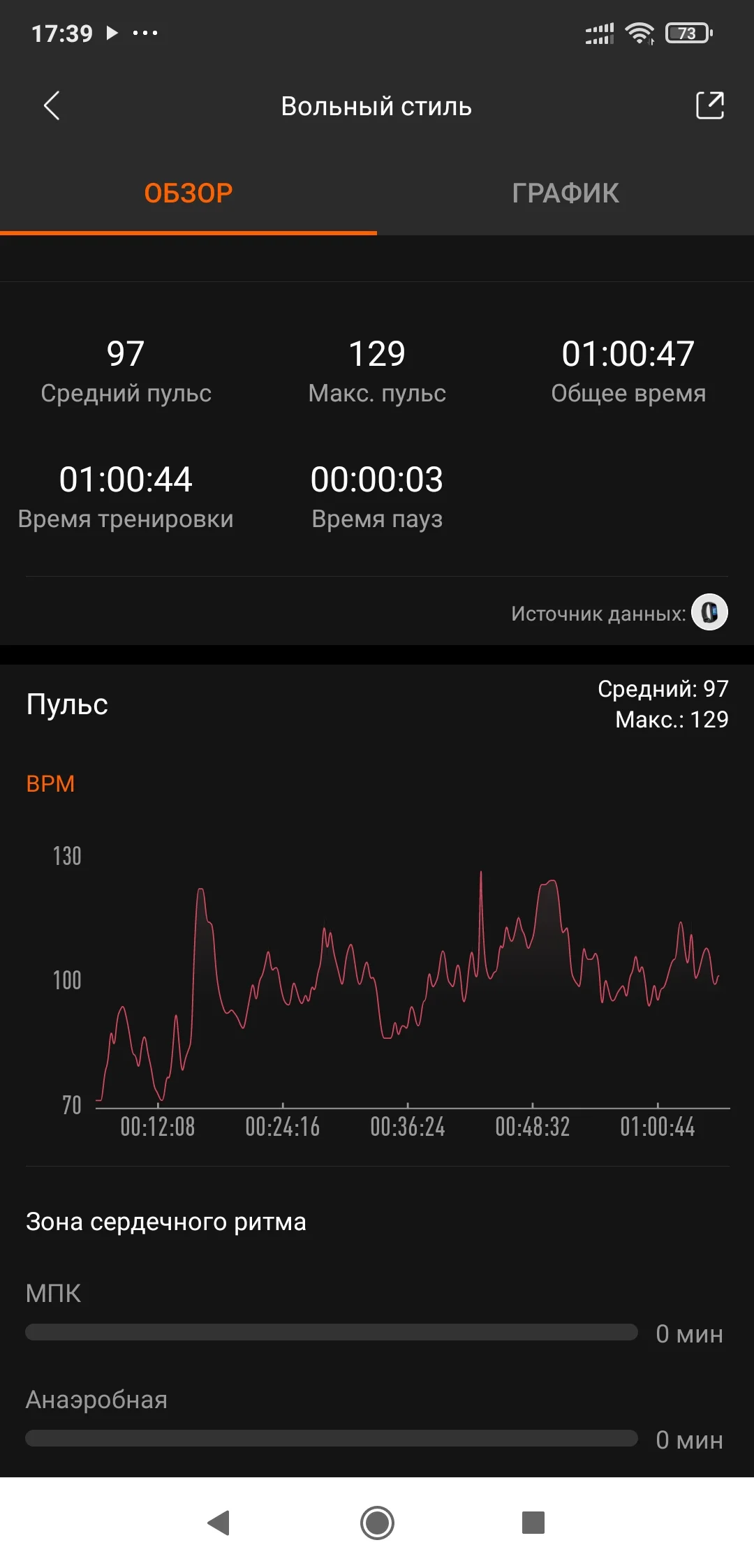Click the battery indicator showing 73

pos(687,33)
